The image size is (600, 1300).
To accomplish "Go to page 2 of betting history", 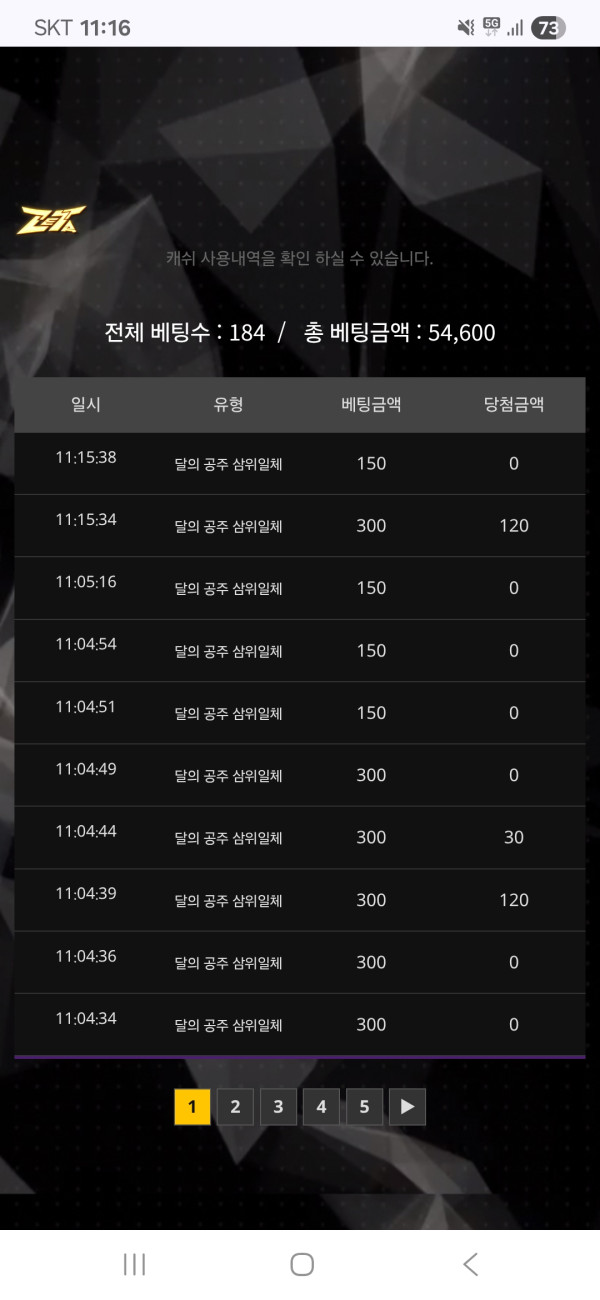I will pos(235,1107).
